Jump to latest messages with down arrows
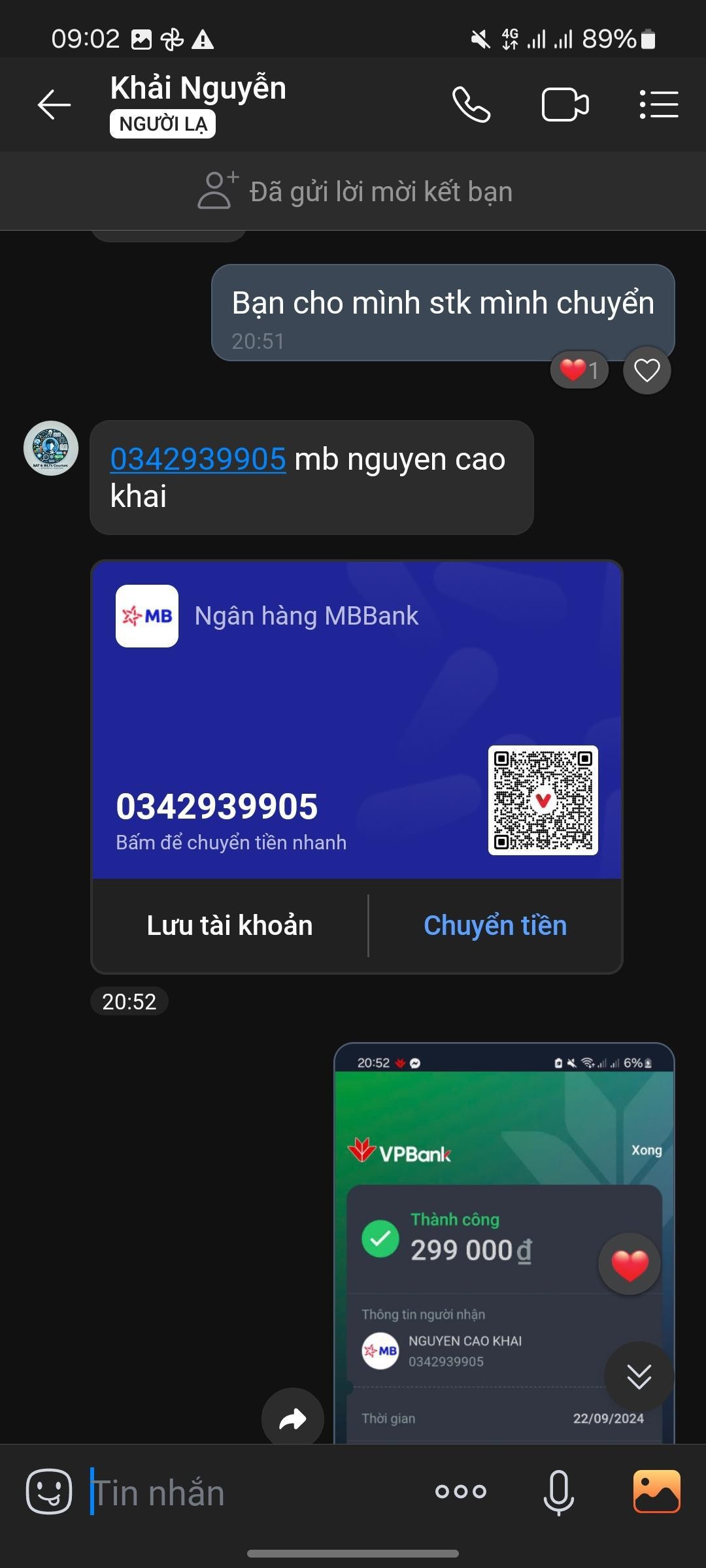This screenshot has height=1568, width=706. click(639, 1377)
